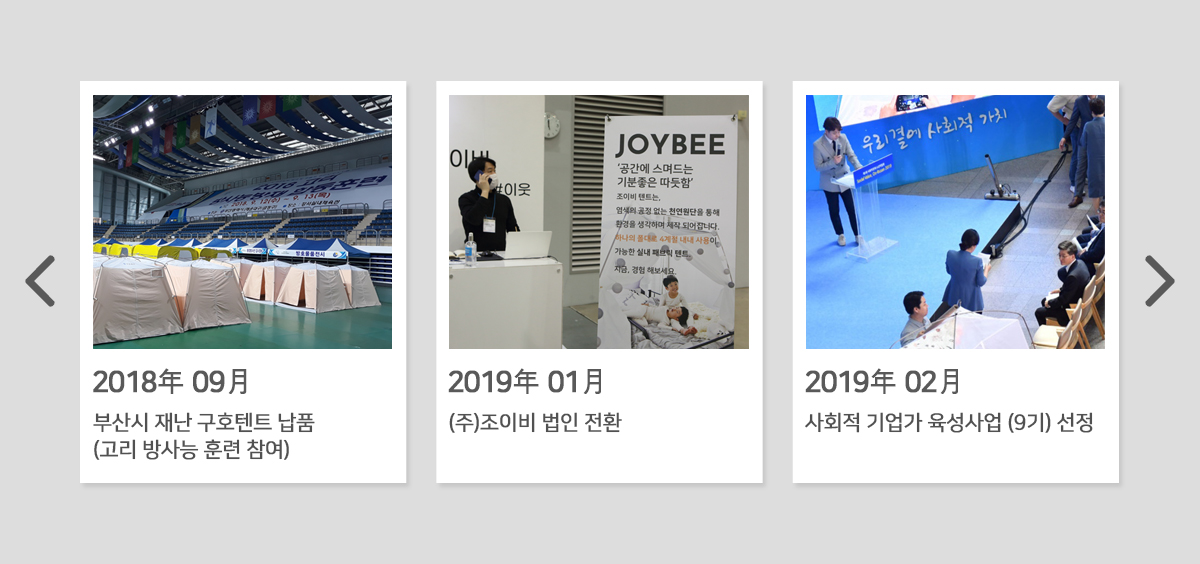Open the 2019年 02月 social entrepreneur card
Screen dimensions: 1200x564
(x=955, y=281)
